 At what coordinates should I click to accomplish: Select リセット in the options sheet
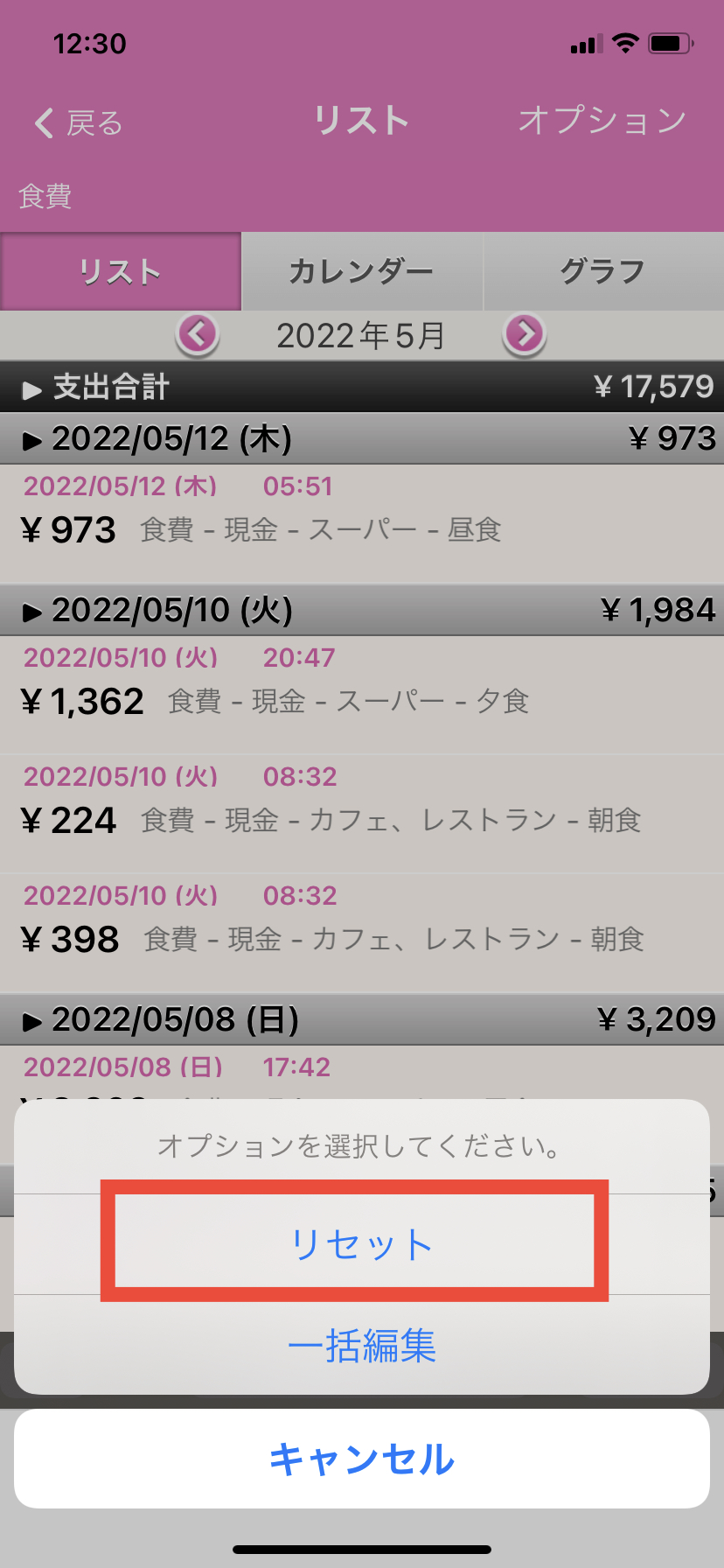[361, 1243]
